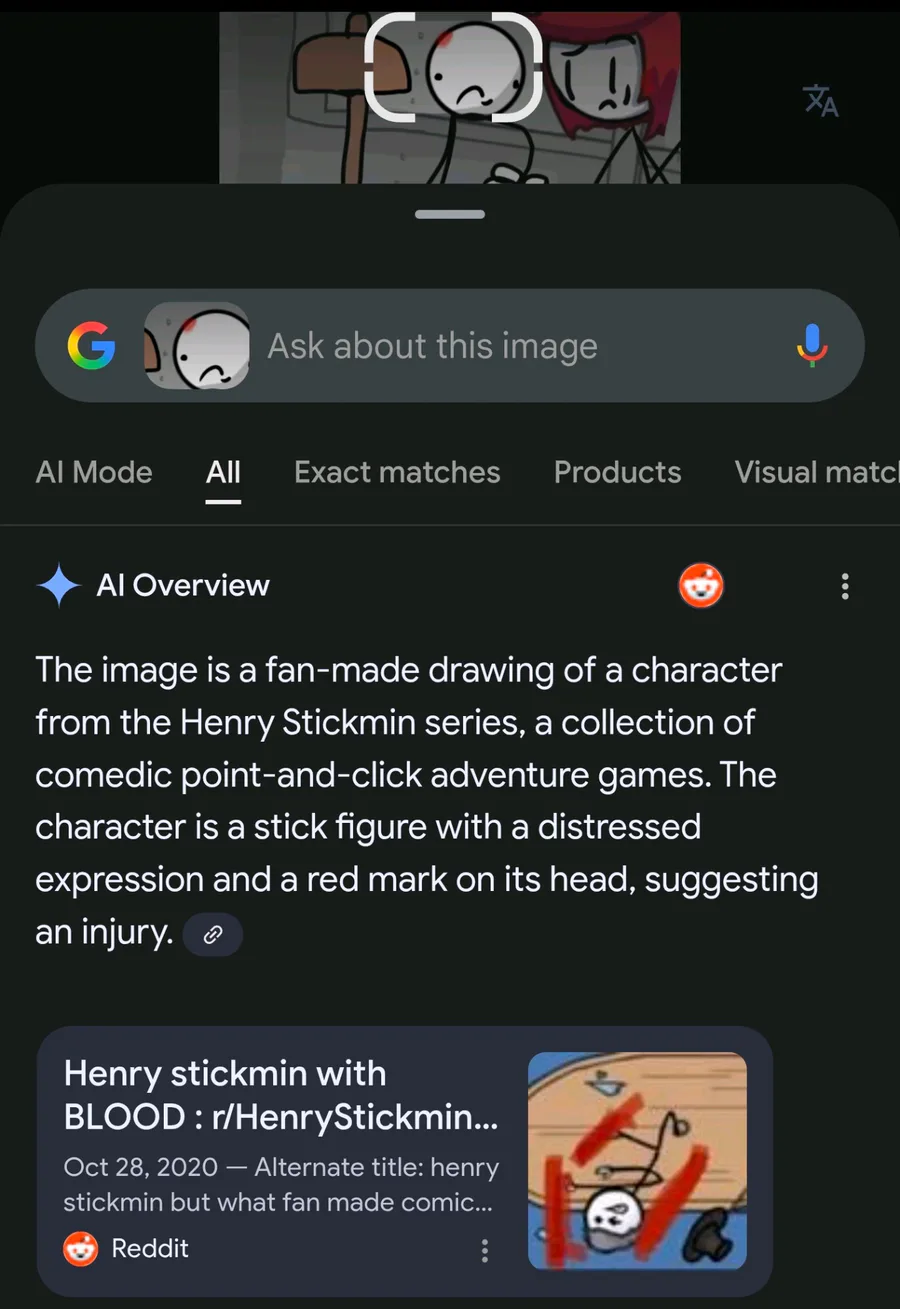Tap the sheet drag handle
The image size is (900, 1309).
coord(450,214)
